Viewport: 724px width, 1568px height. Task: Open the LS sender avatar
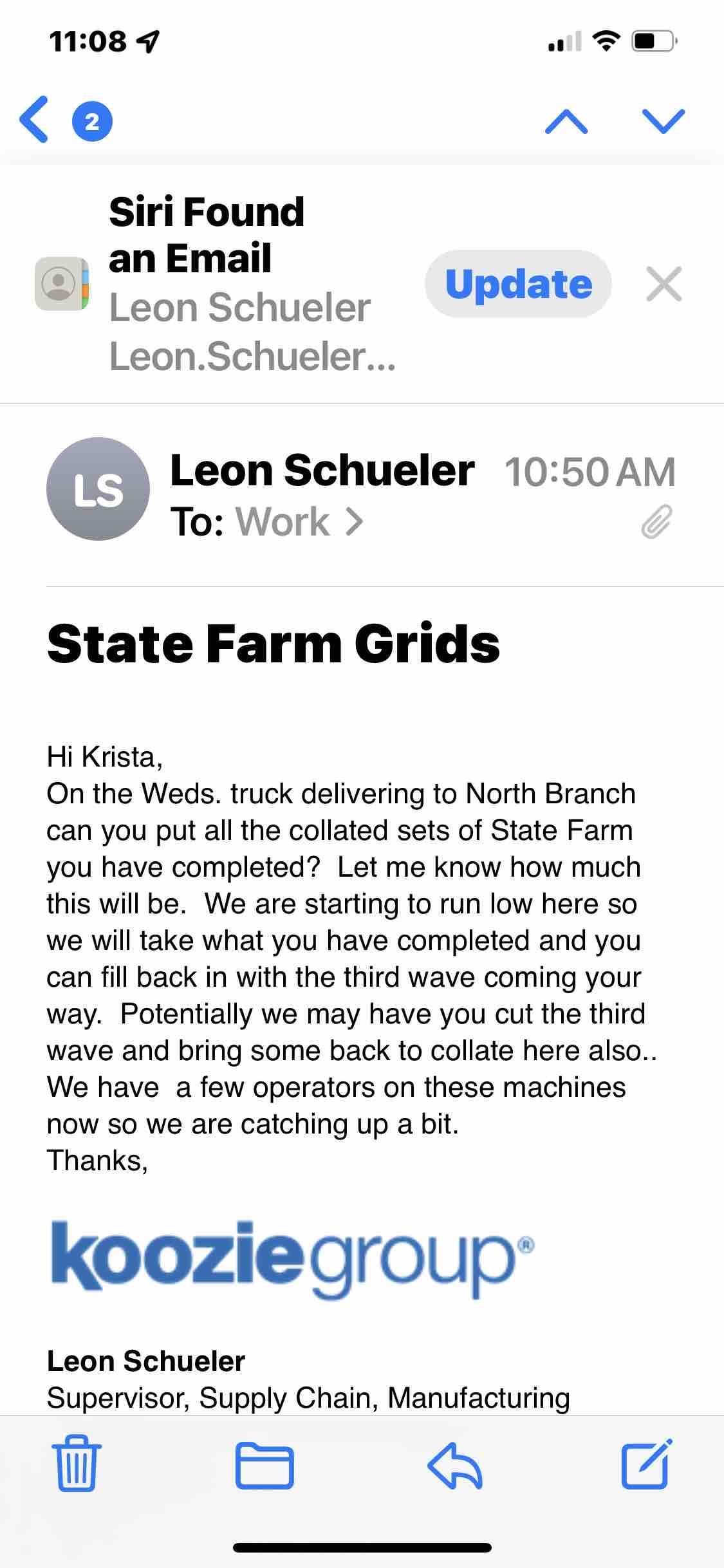click(x=98, y=489)
